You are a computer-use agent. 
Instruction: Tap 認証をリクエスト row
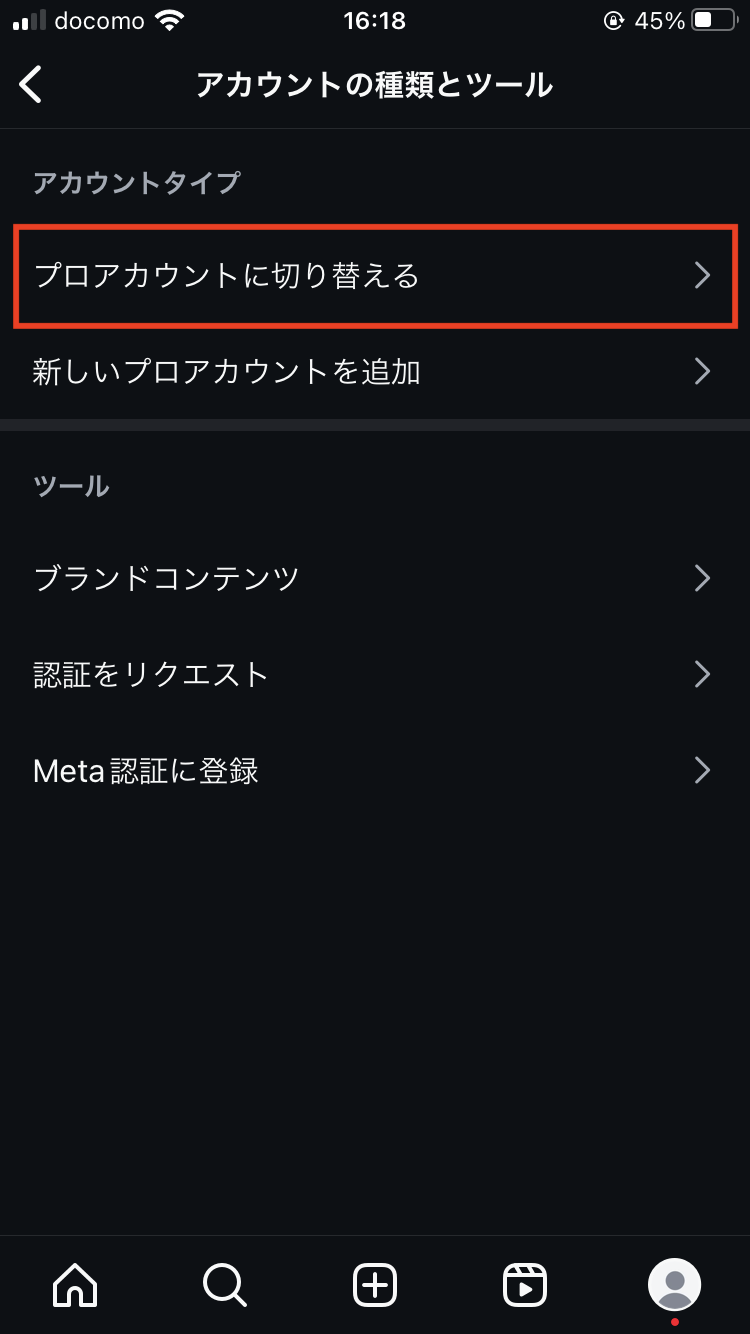375,674
